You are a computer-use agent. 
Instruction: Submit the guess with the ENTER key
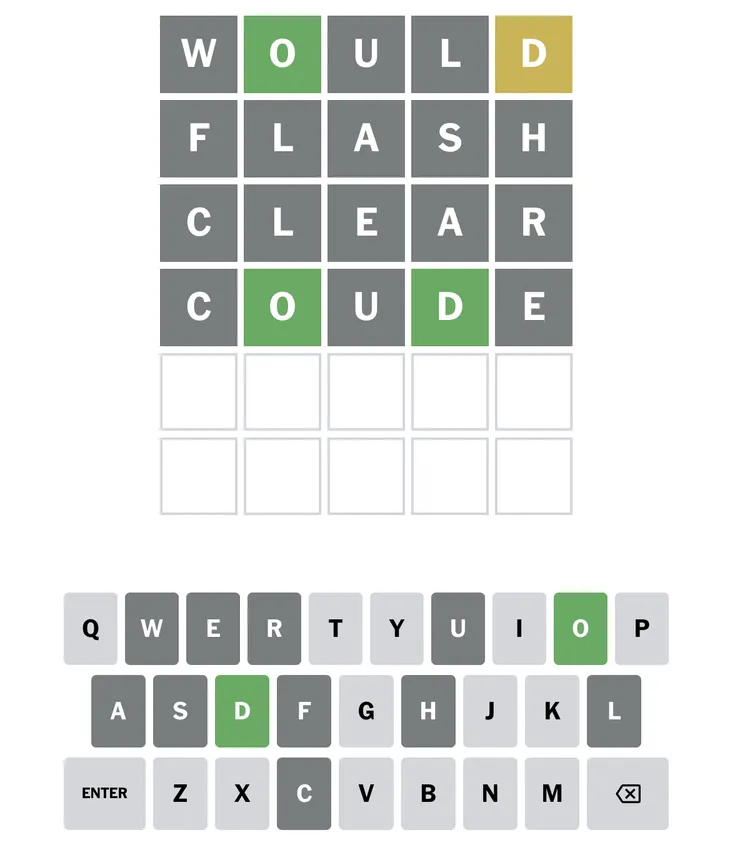(x=105, y=793)
